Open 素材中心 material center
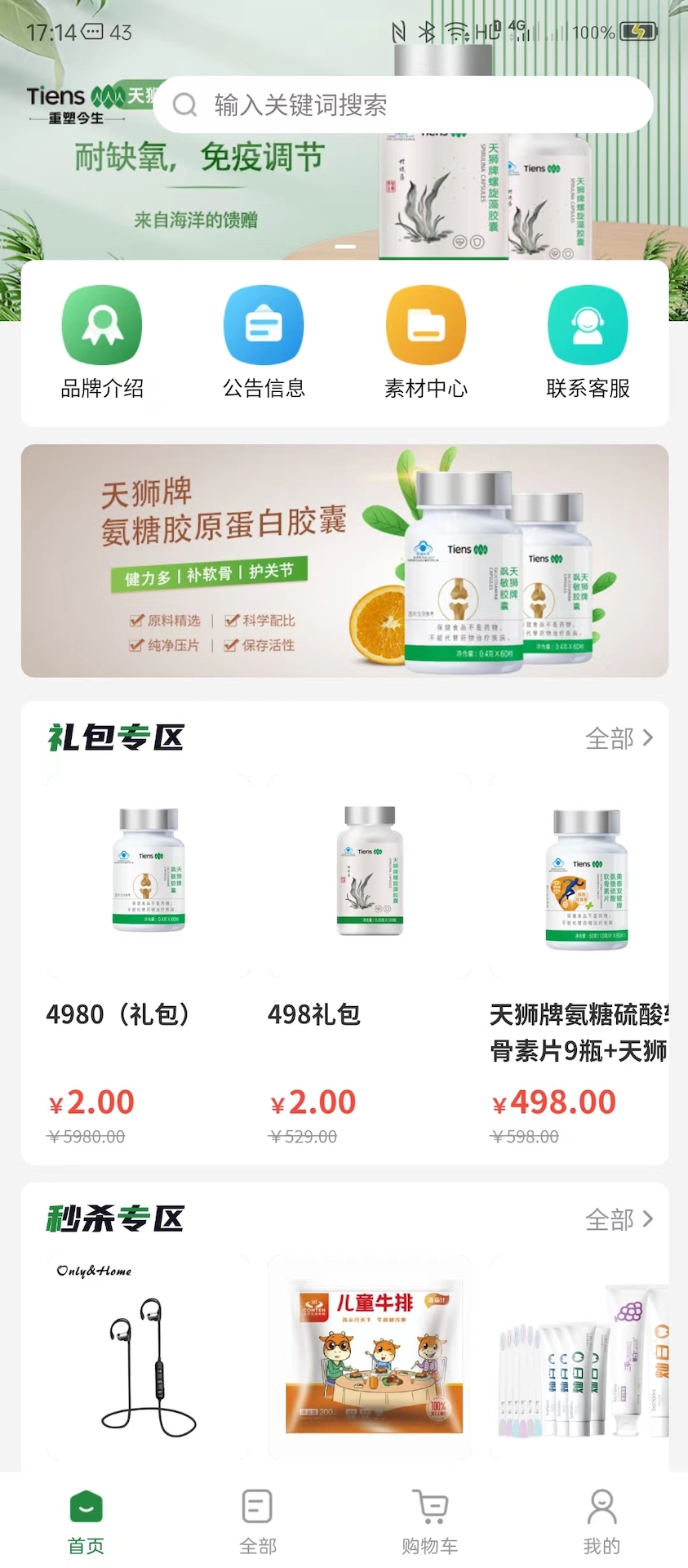Viewport: 688px width, 1568px height. (425, 341)
